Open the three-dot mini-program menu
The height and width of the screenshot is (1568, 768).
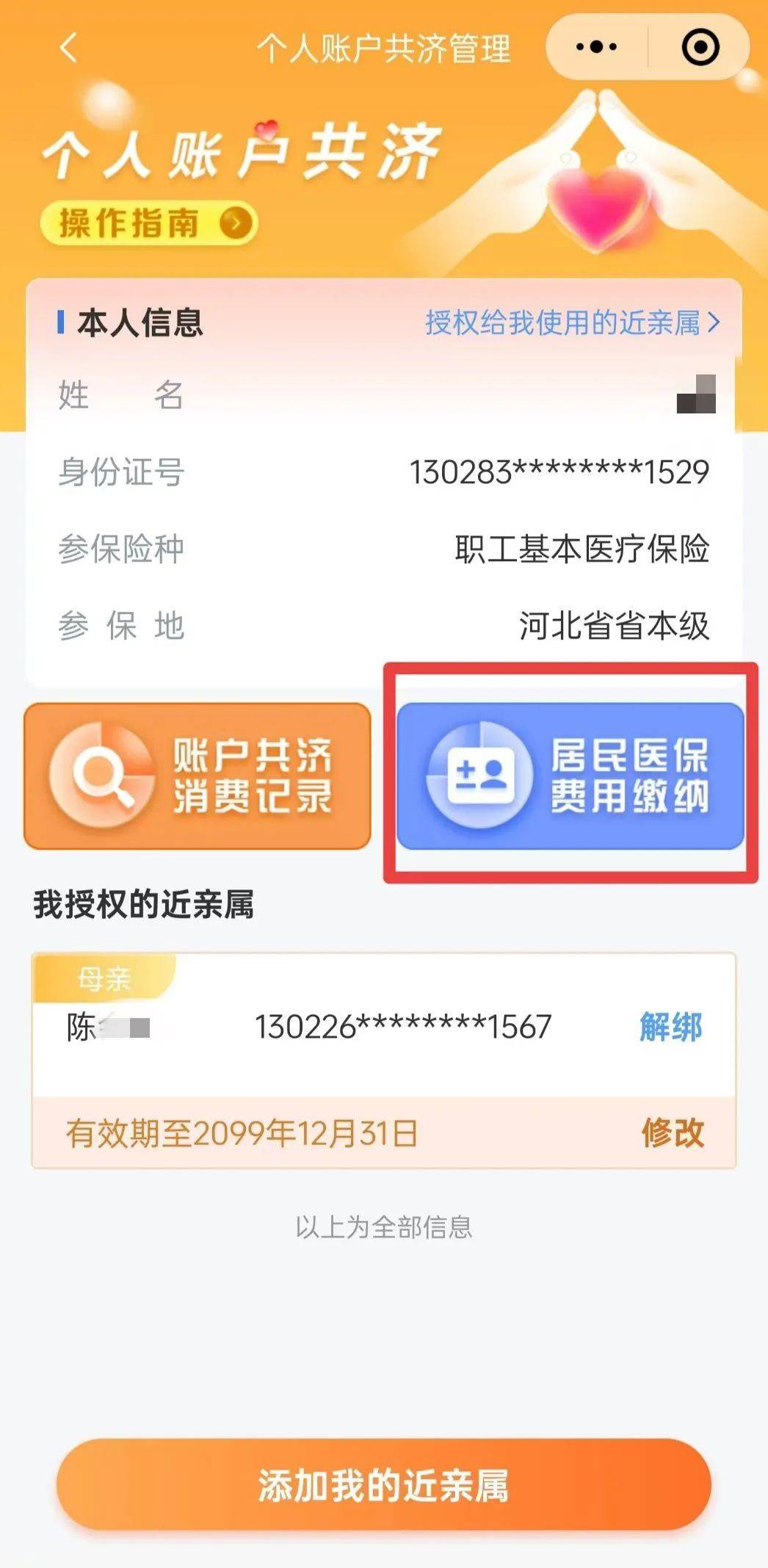[x=596, y=47]
